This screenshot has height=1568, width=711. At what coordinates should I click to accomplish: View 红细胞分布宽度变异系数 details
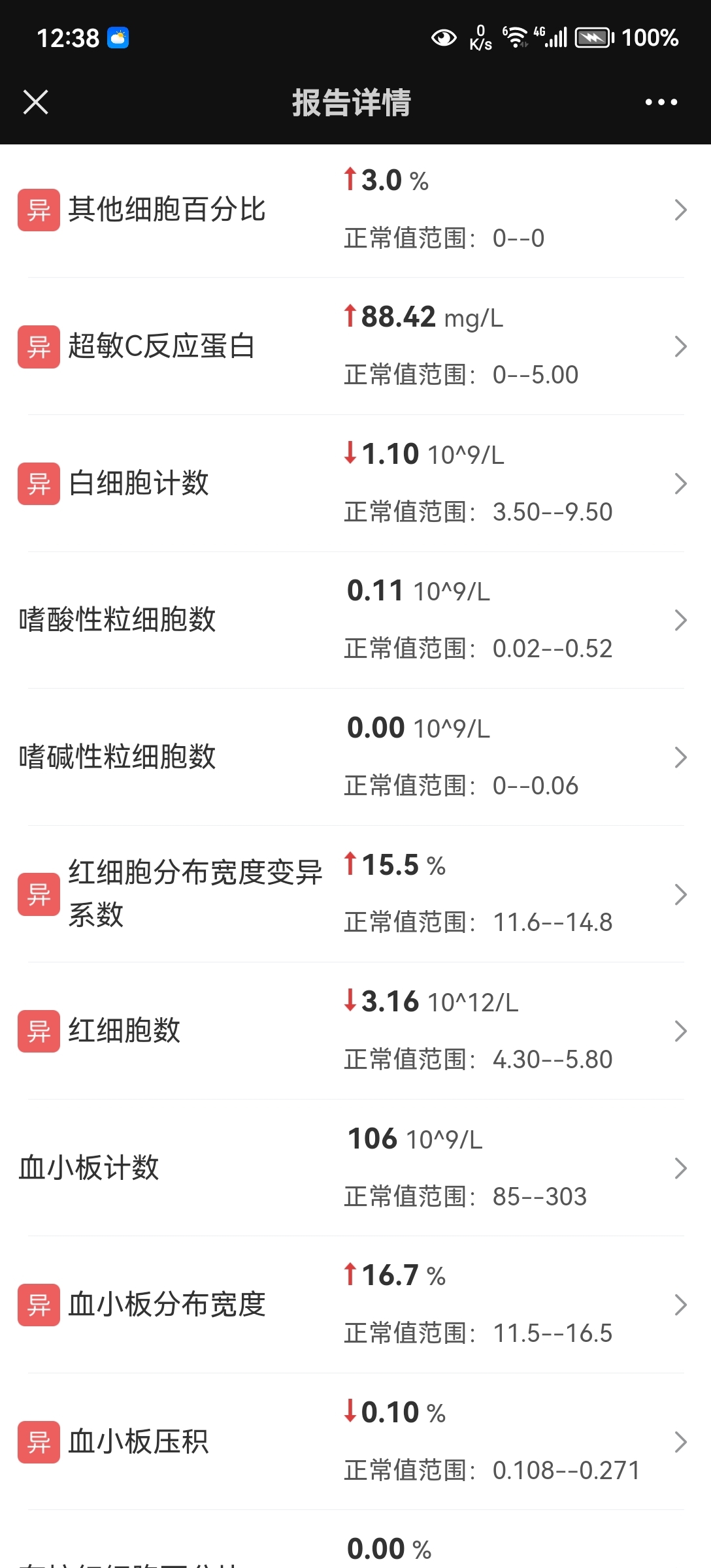(x=355, y=894)
